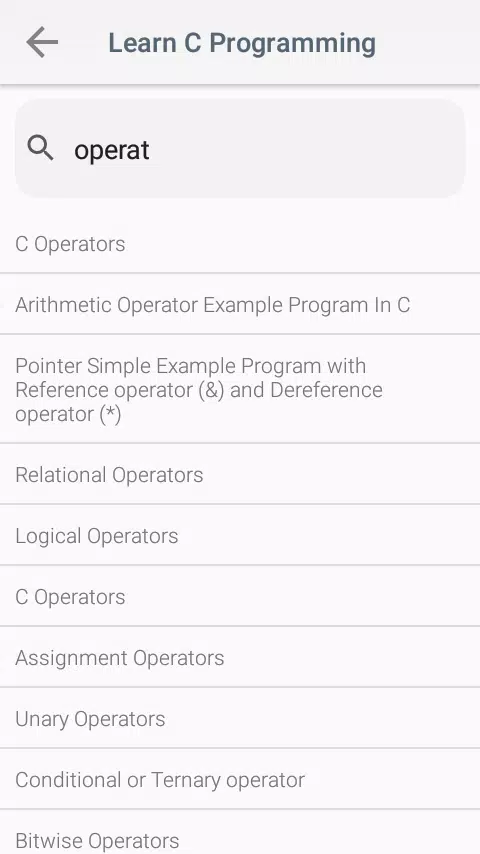Open Logical Operators
This screenshot has height=854, width=480.
[240, 535]
